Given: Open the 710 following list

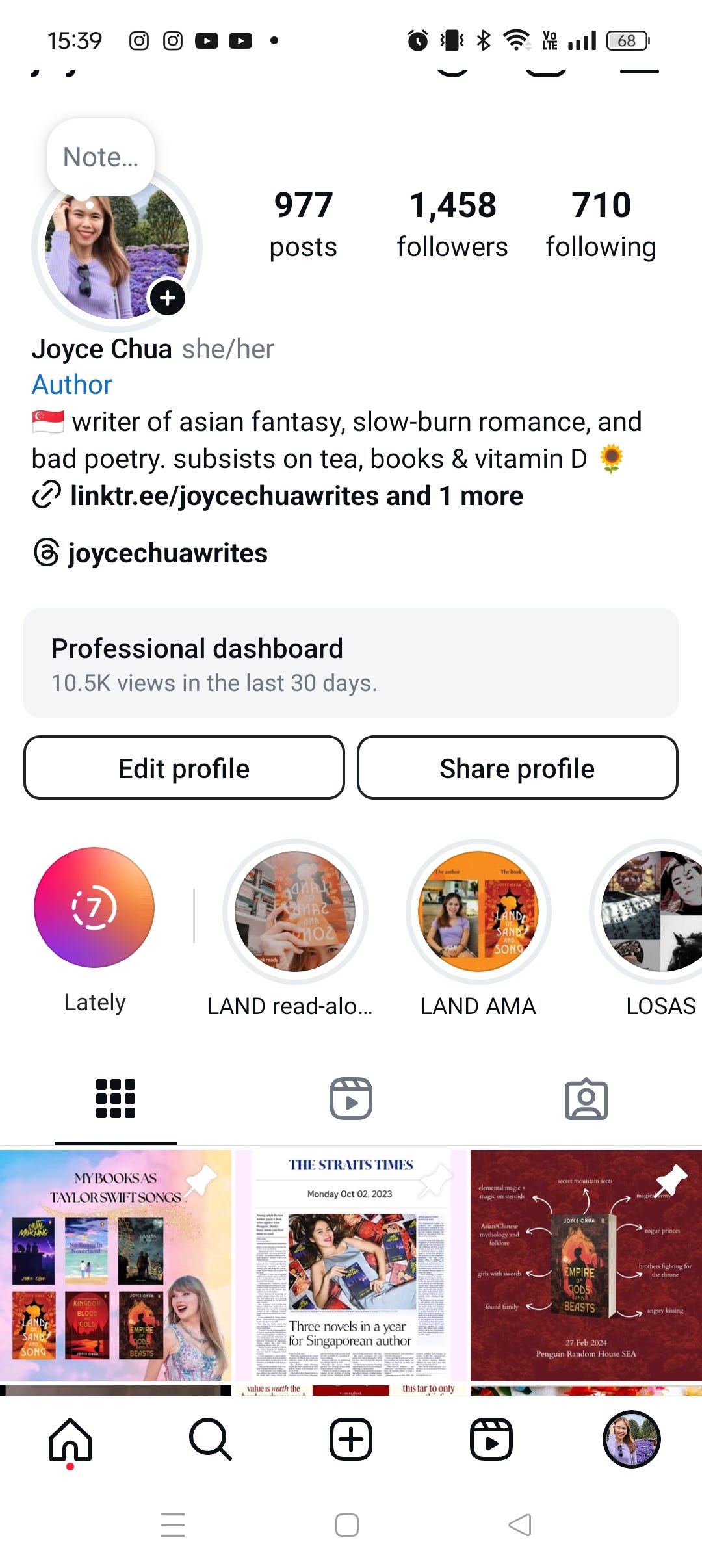Looking at the screenshot, I should click(x=601, y=224).
